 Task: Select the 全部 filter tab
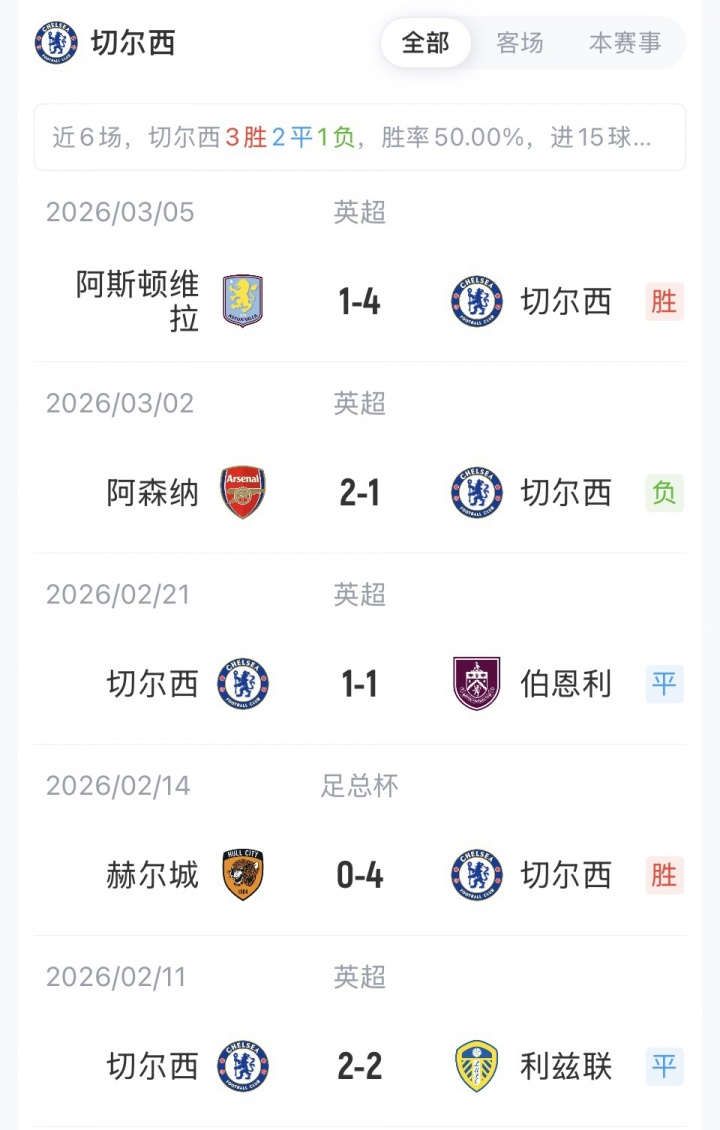(x=425, y=43)
